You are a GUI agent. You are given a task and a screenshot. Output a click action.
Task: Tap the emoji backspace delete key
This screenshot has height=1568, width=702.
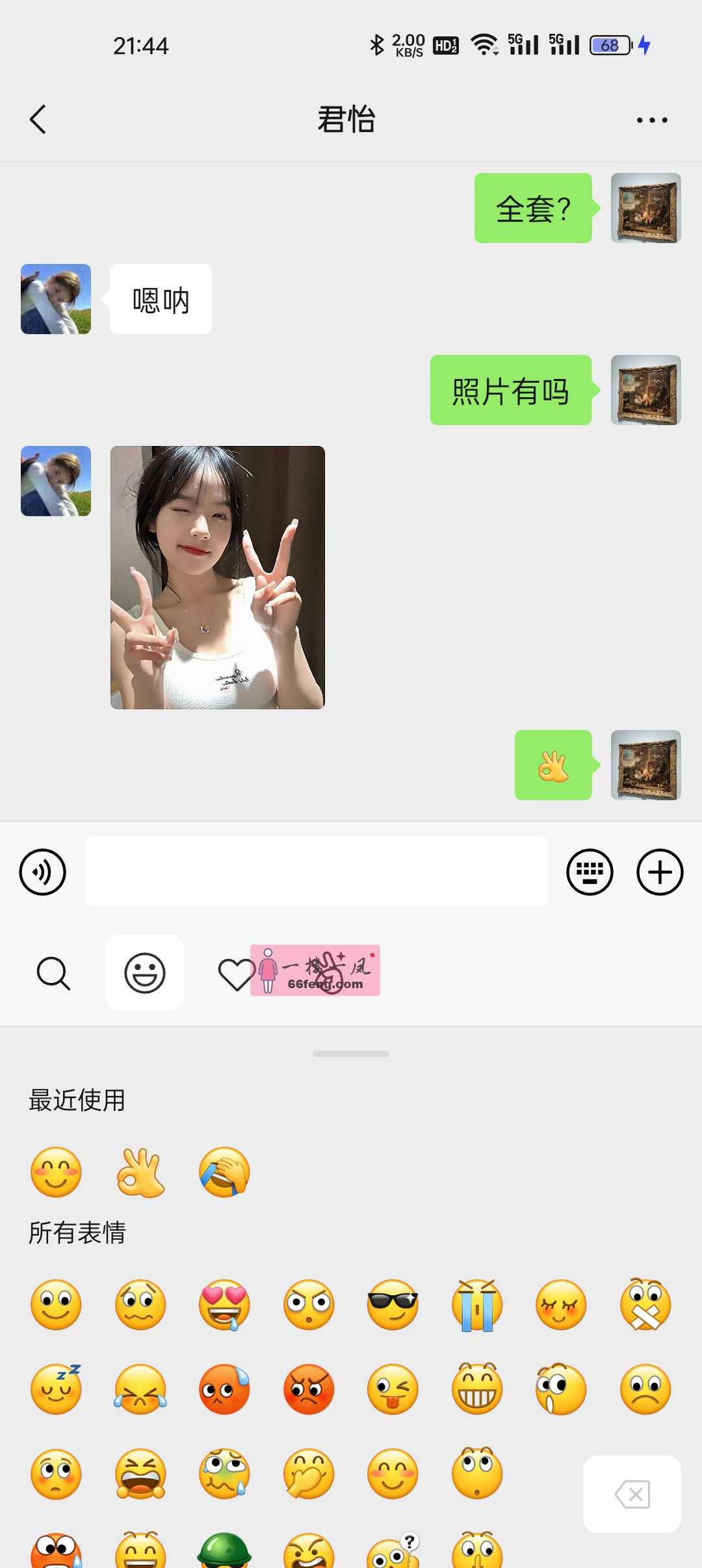[x=631, y=1493]
